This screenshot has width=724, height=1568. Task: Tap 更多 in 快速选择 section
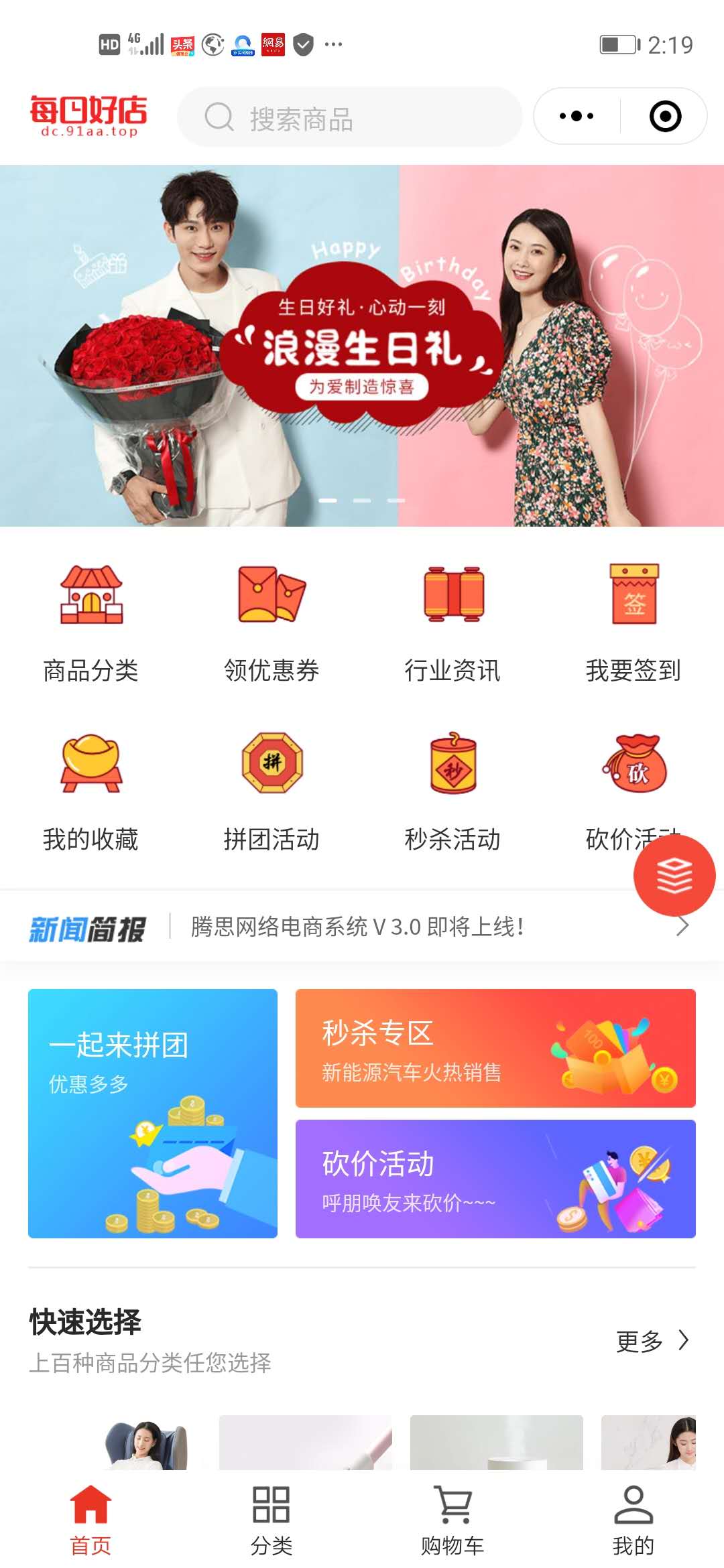[652, 1341]
